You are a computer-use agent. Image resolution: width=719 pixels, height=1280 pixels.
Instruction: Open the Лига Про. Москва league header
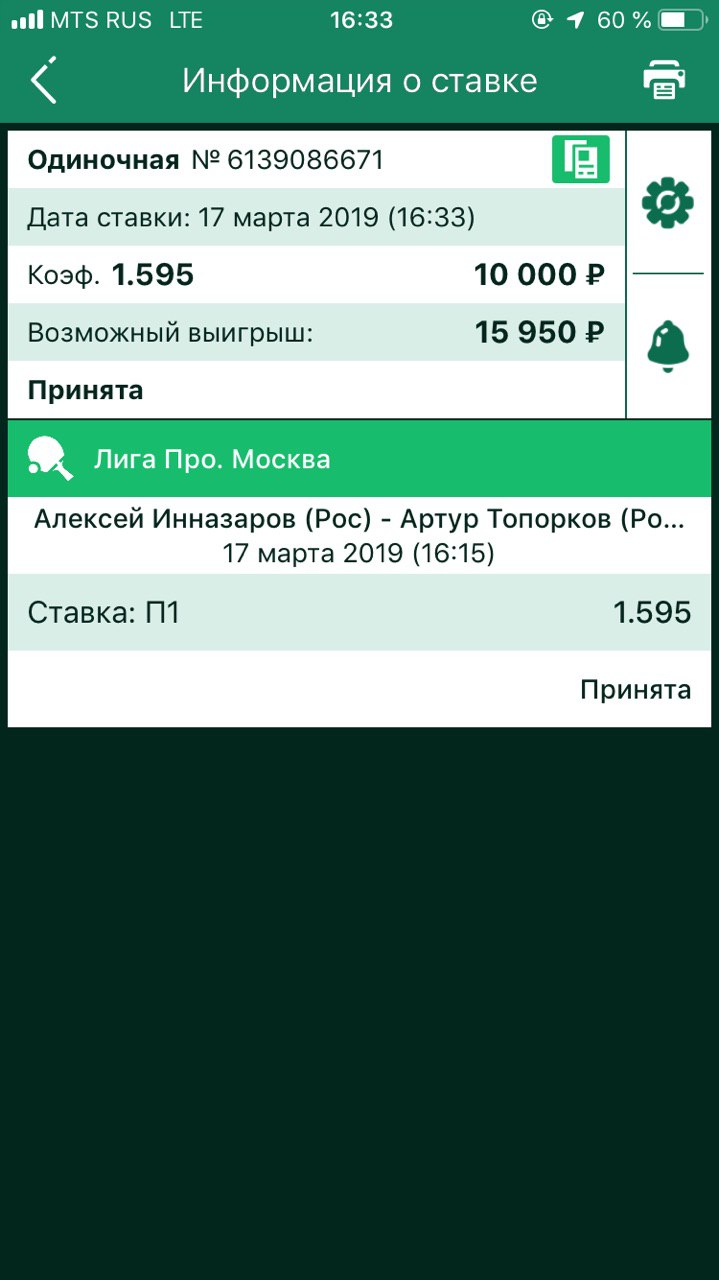(x=359, y=459)
